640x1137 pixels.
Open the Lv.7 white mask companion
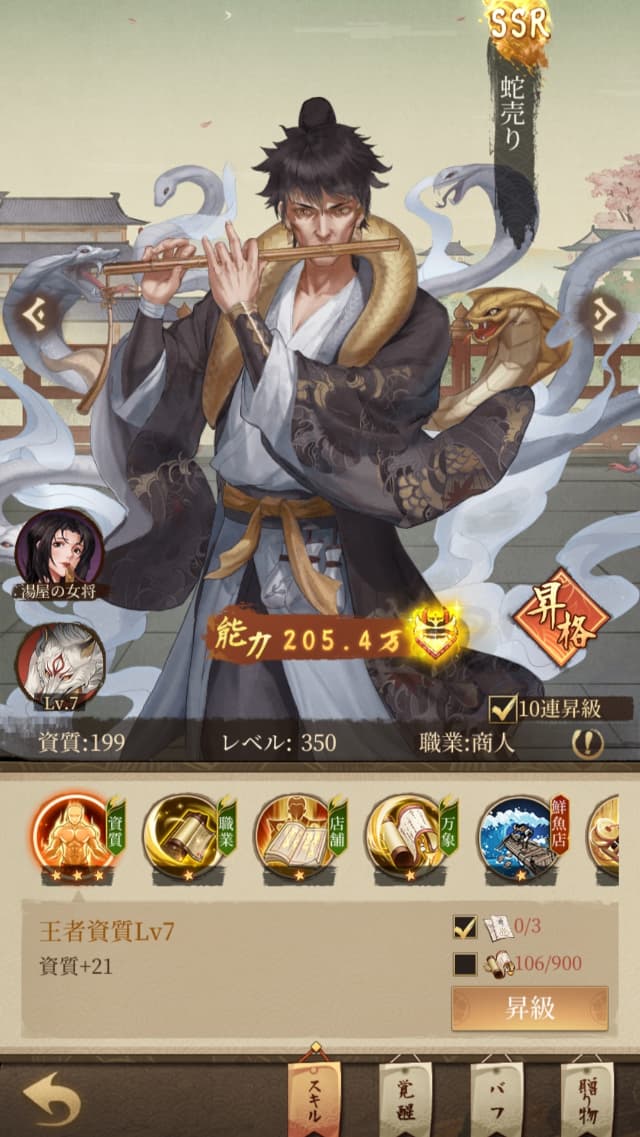coord(60,664)
